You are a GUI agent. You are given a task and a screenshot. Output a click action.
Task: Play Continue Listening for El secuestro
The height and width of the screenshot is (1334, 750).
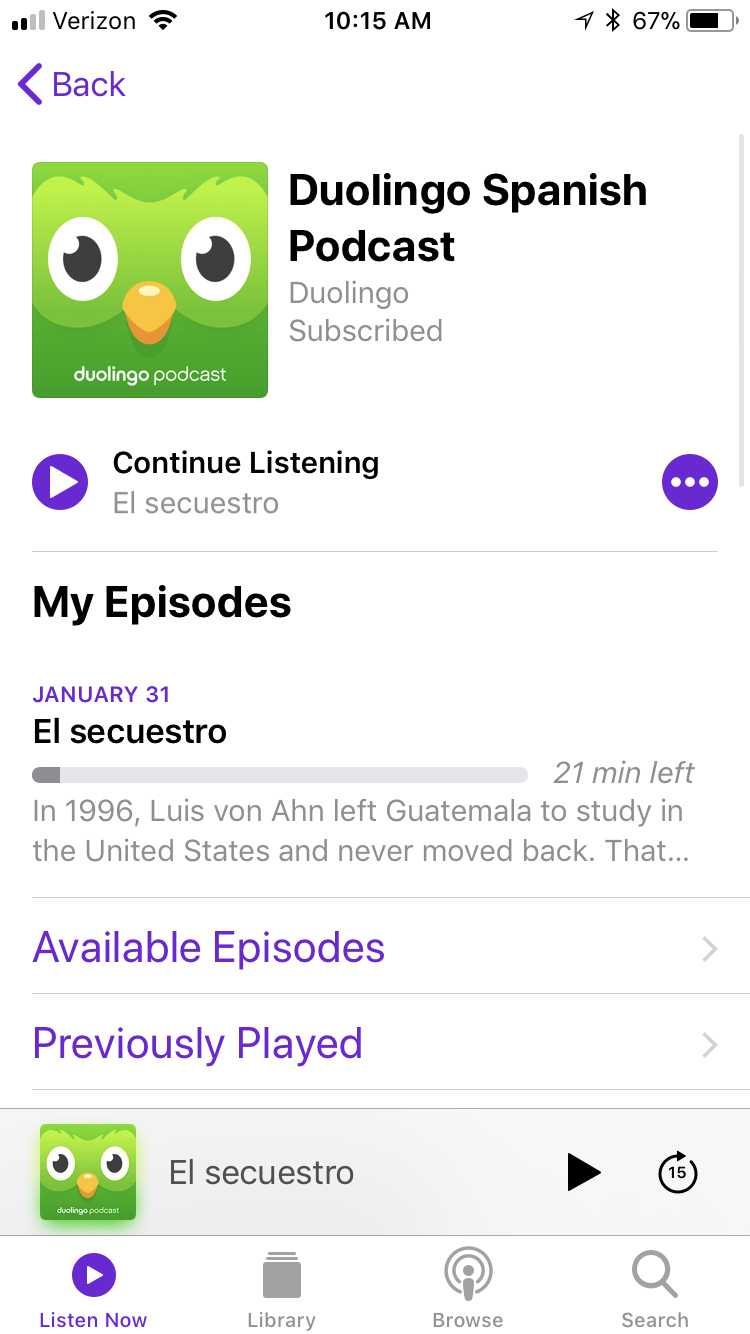61,482
